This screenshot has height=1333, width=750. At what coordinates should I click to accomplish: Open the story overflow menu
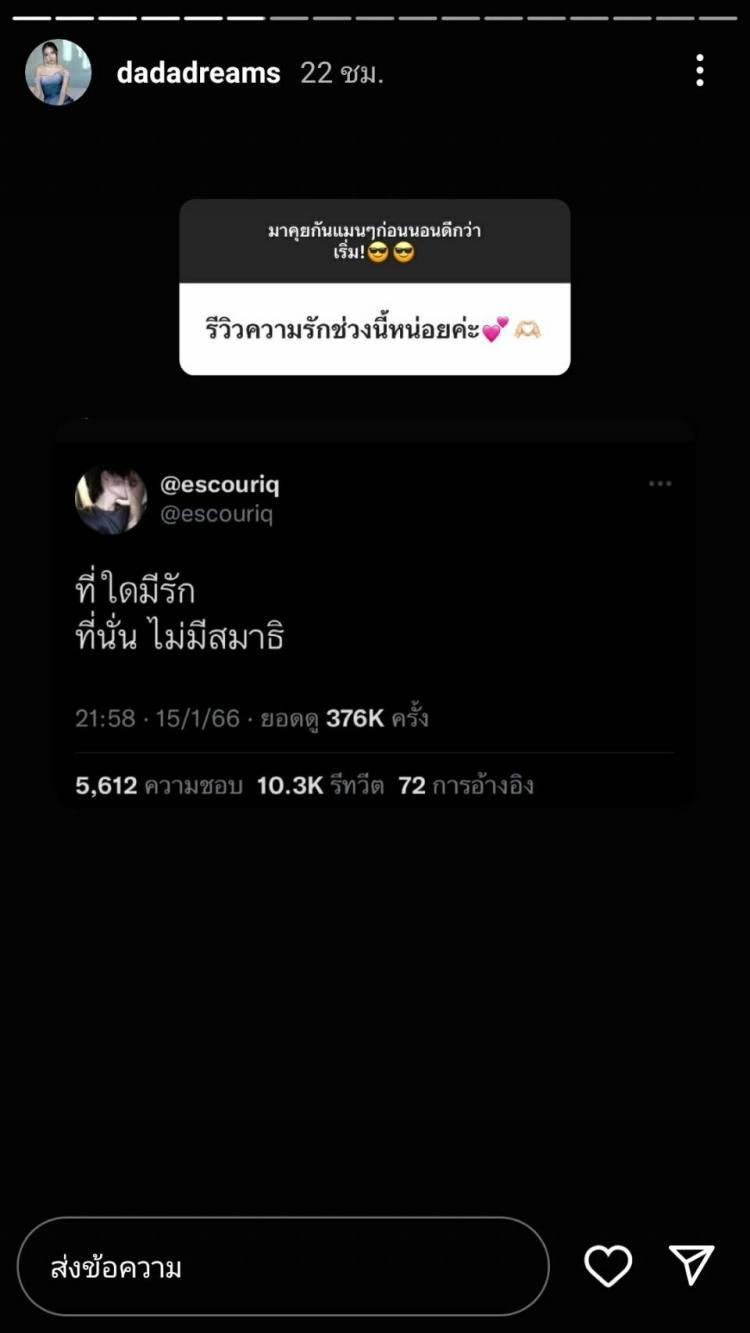coord(699,71)
